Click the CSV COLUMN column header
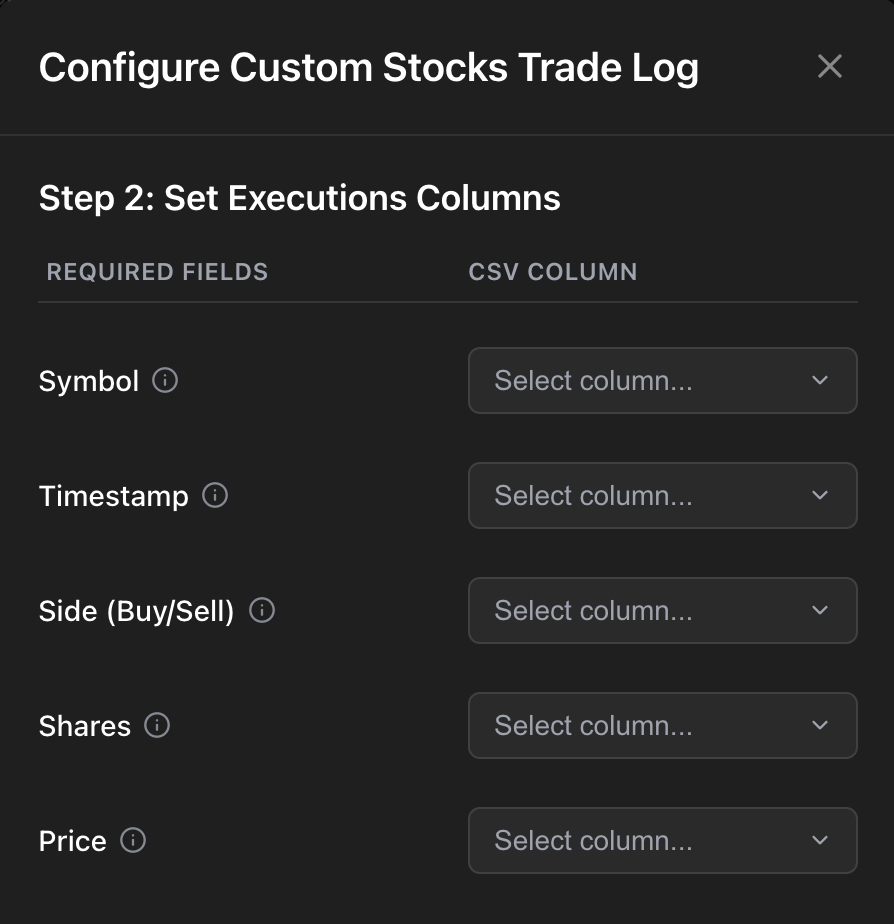This screenshot has height=924, width=894. (x=552, y=271)
